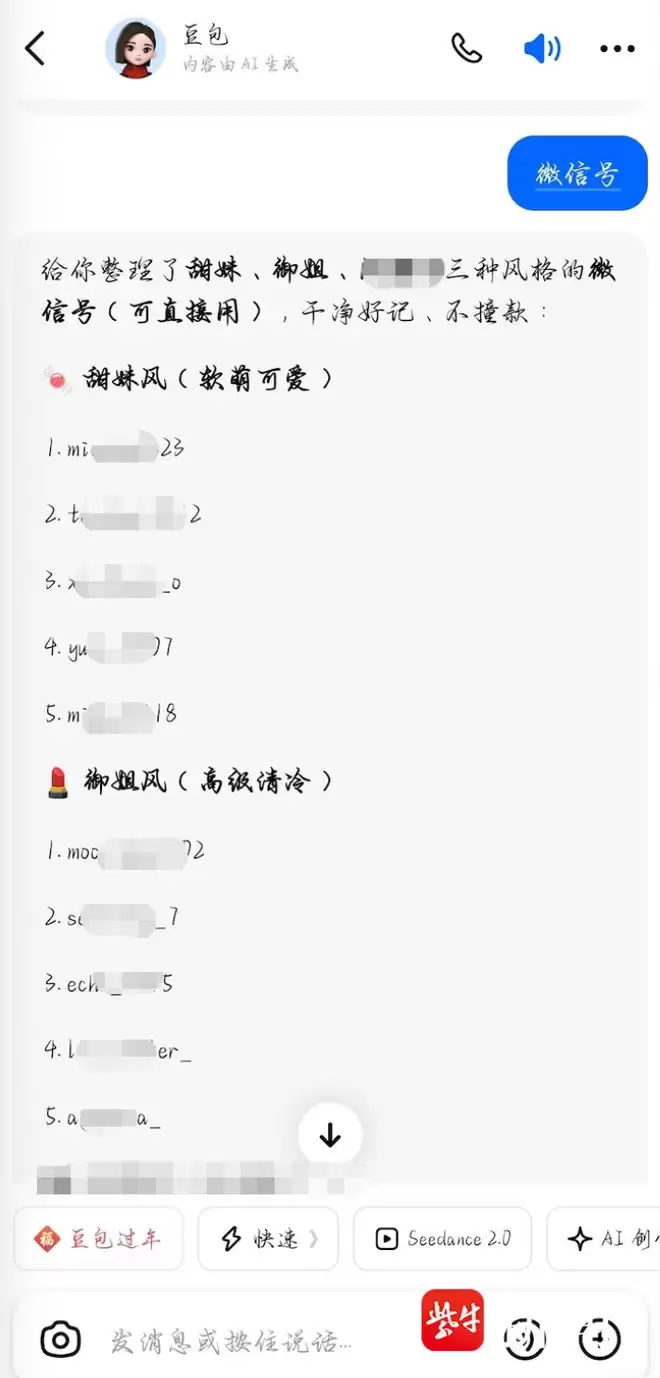Open the three-dot overflow menu

617,48
